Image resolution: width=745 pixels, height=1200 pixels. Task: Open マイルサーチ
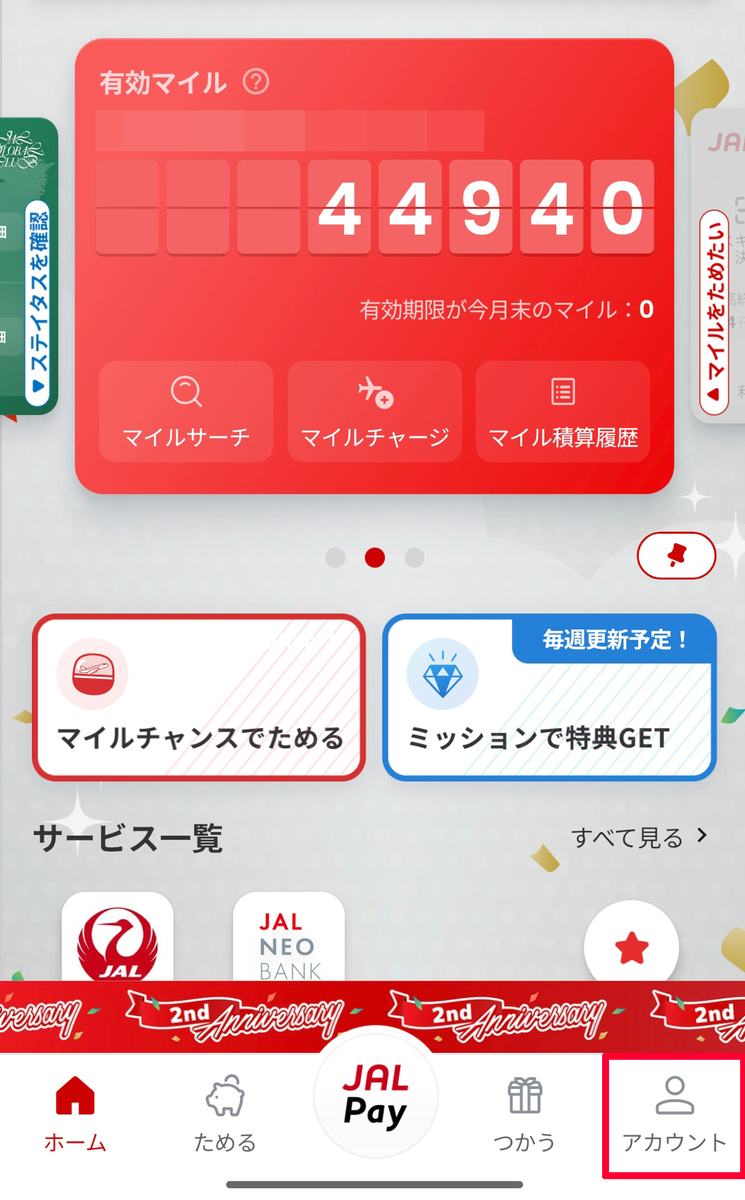click(x=186, y=411)
